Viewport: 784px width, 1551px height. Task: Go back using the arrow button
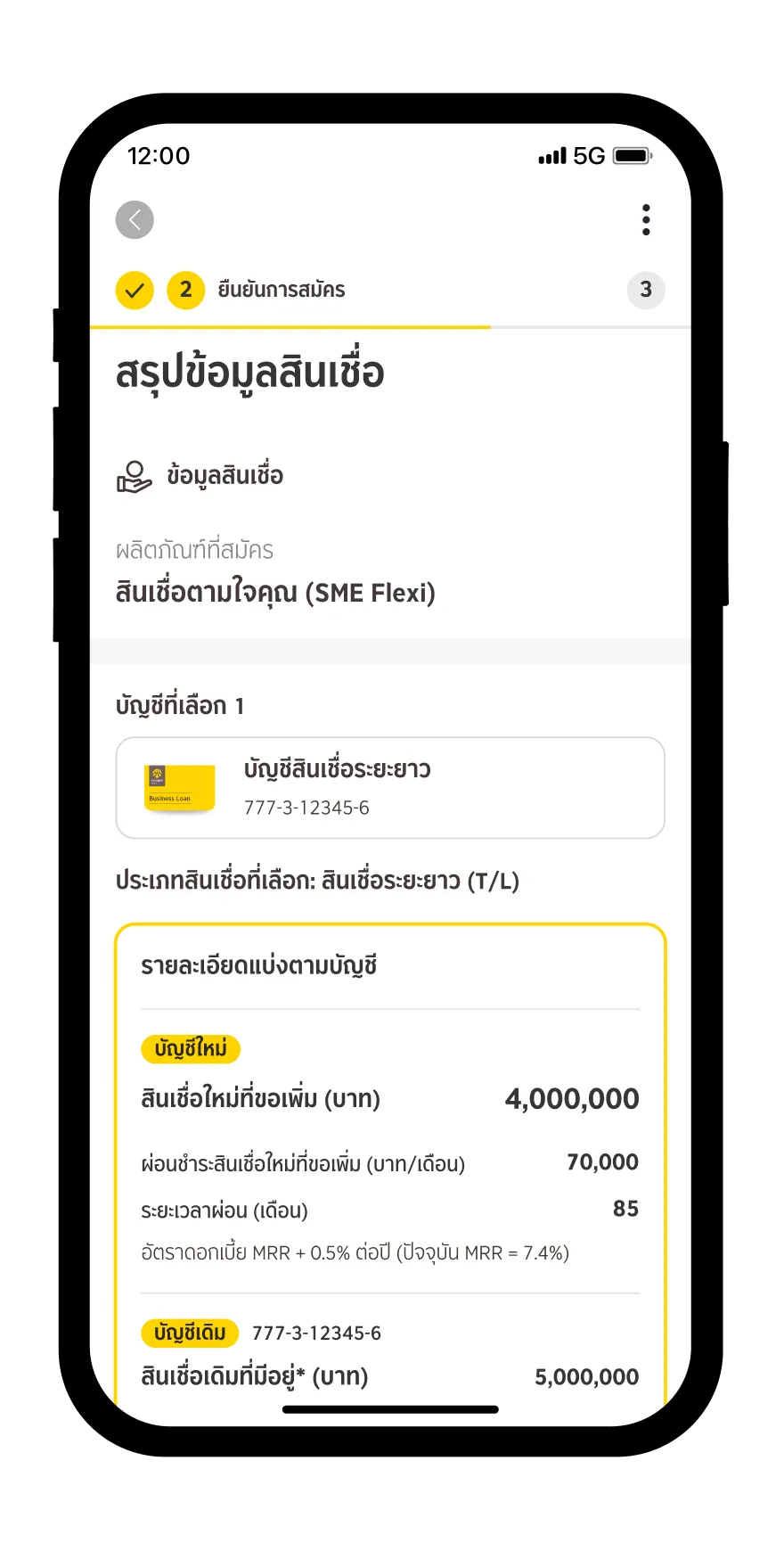[x=135, y=220]
